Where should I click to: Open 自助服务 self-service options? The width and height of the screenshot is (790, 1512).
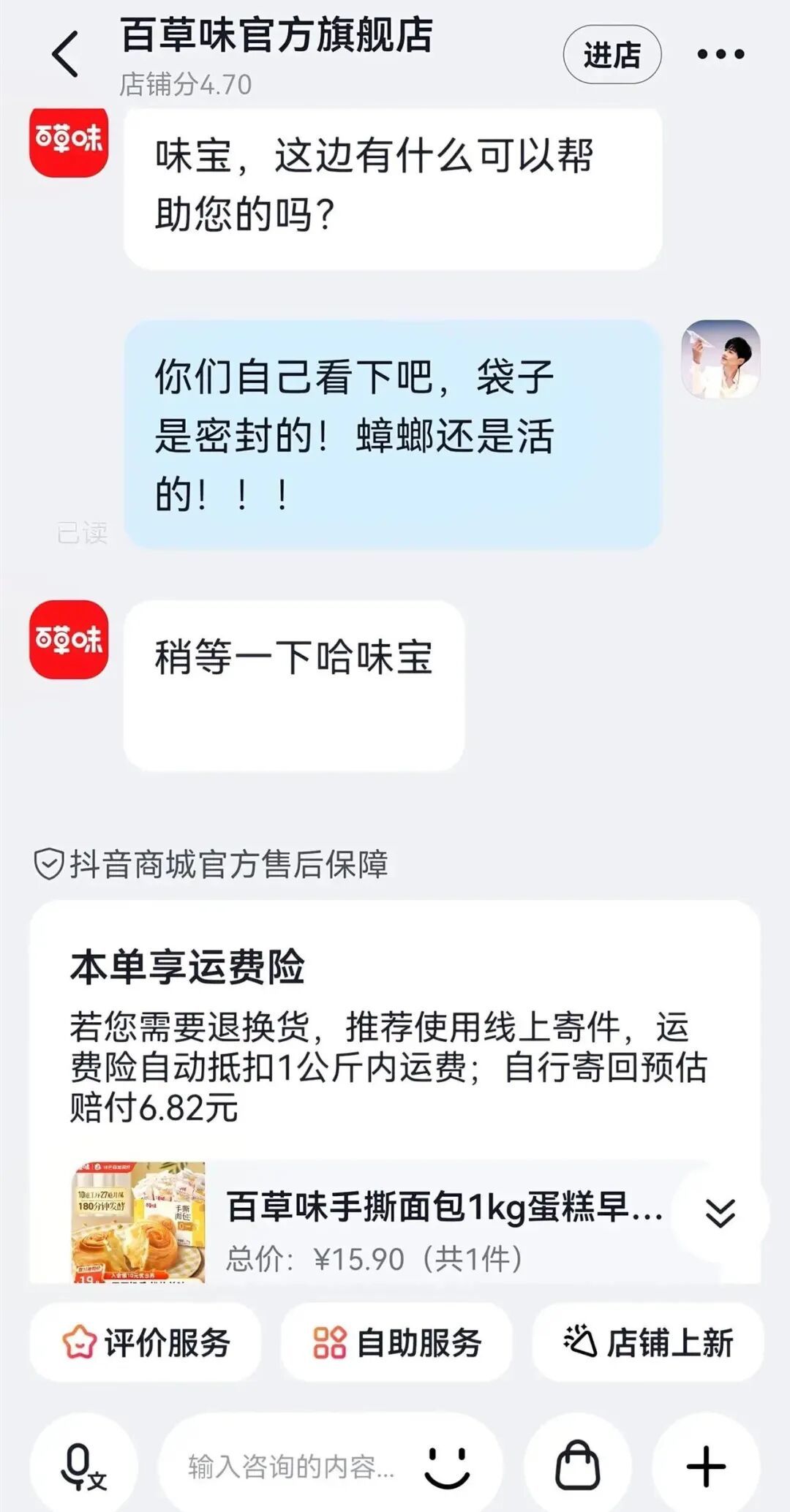(396, 1342)
